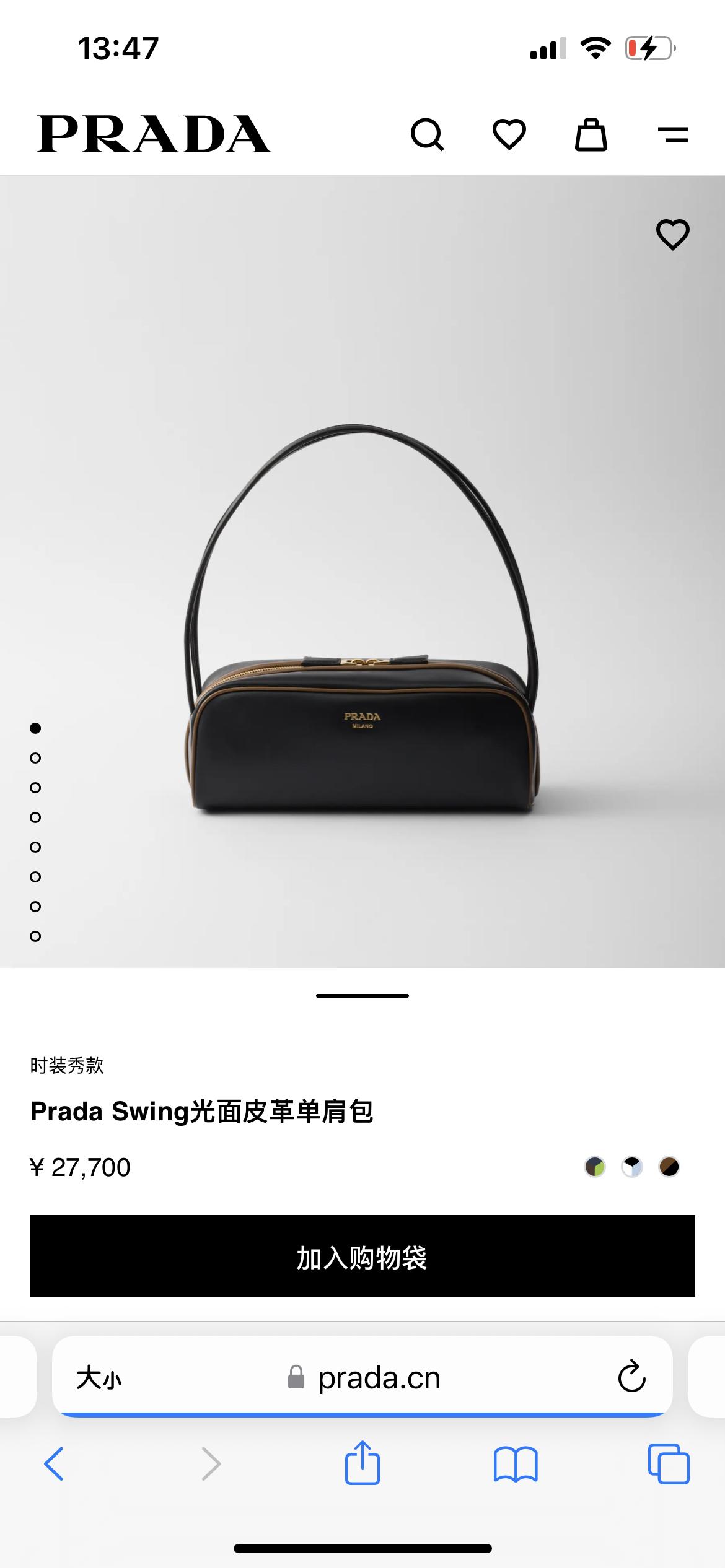This screenshot has height=1568, width=725.
Task: Tap the prada.cn address bar
Action: tap(378, 1379)
